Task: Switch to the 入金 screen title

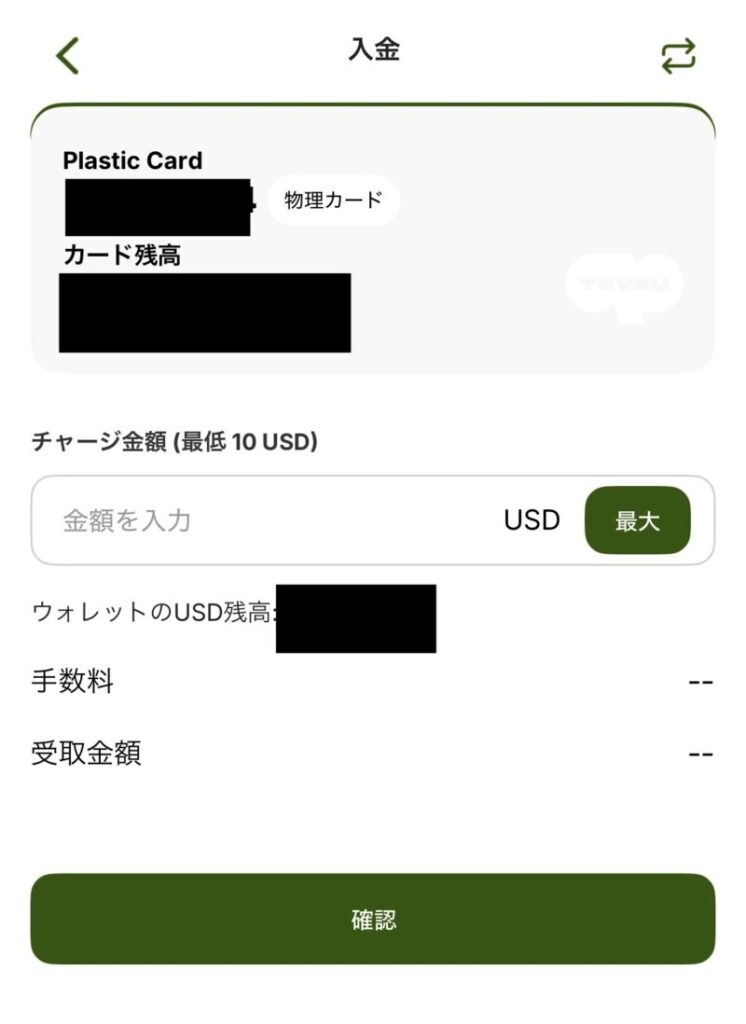Action: (373, 50)
